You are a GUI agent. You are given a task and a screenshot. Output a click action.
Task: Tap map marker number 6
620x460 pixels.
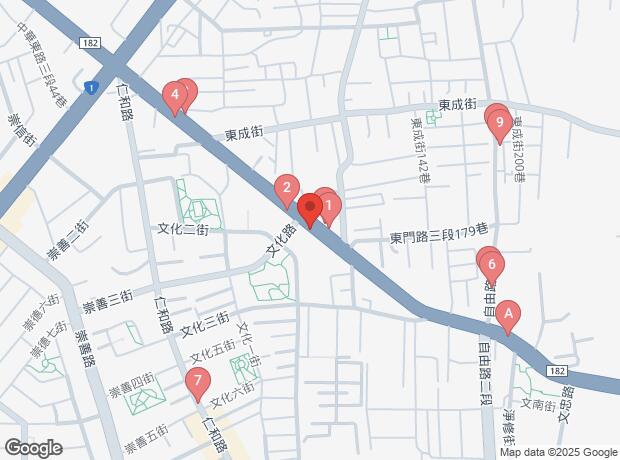[x=493, y=266]
